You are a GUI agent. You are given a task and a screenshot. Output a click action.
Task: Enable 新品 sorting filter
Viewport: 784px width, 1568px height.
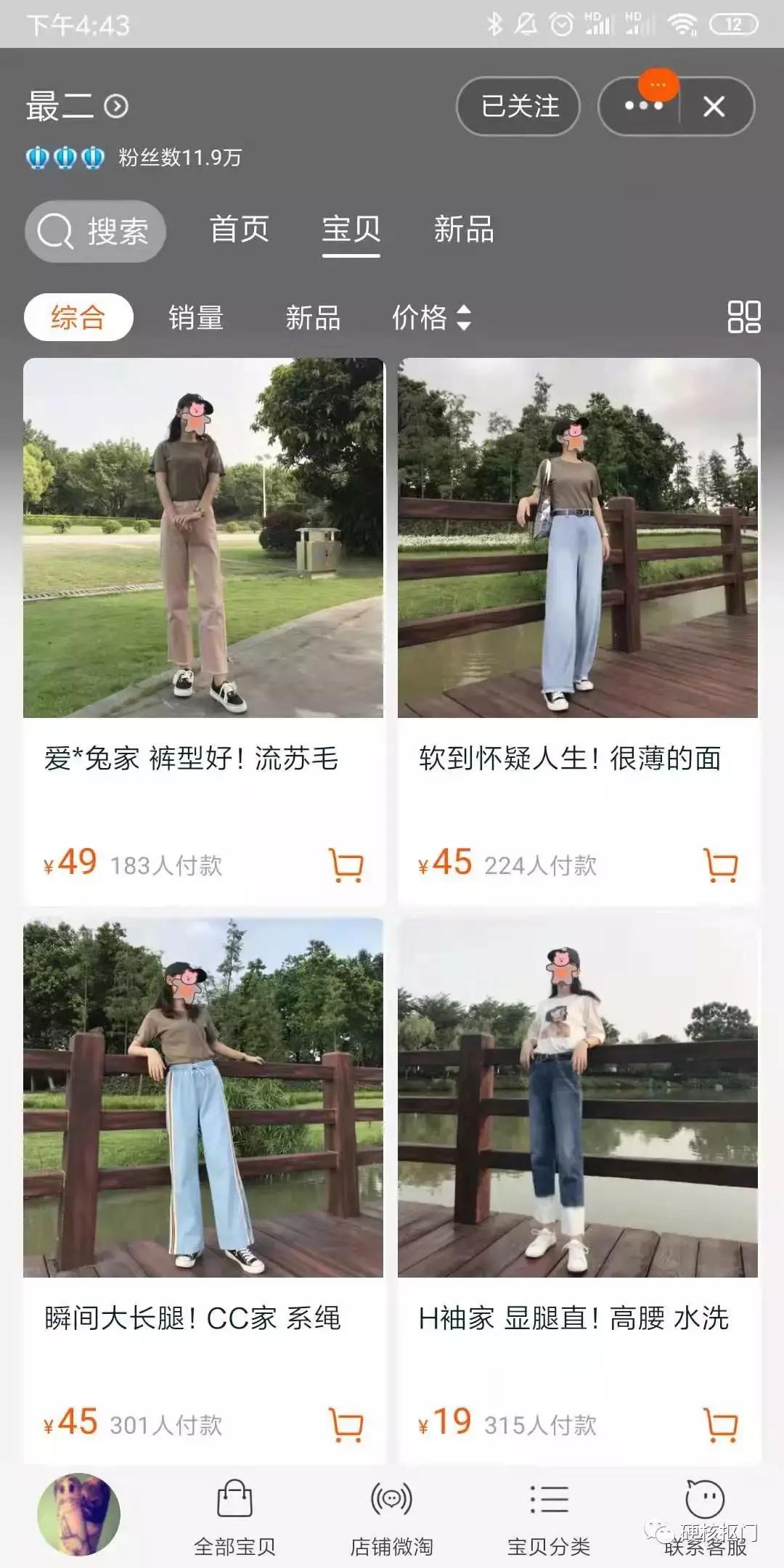(x=314, y=317)
